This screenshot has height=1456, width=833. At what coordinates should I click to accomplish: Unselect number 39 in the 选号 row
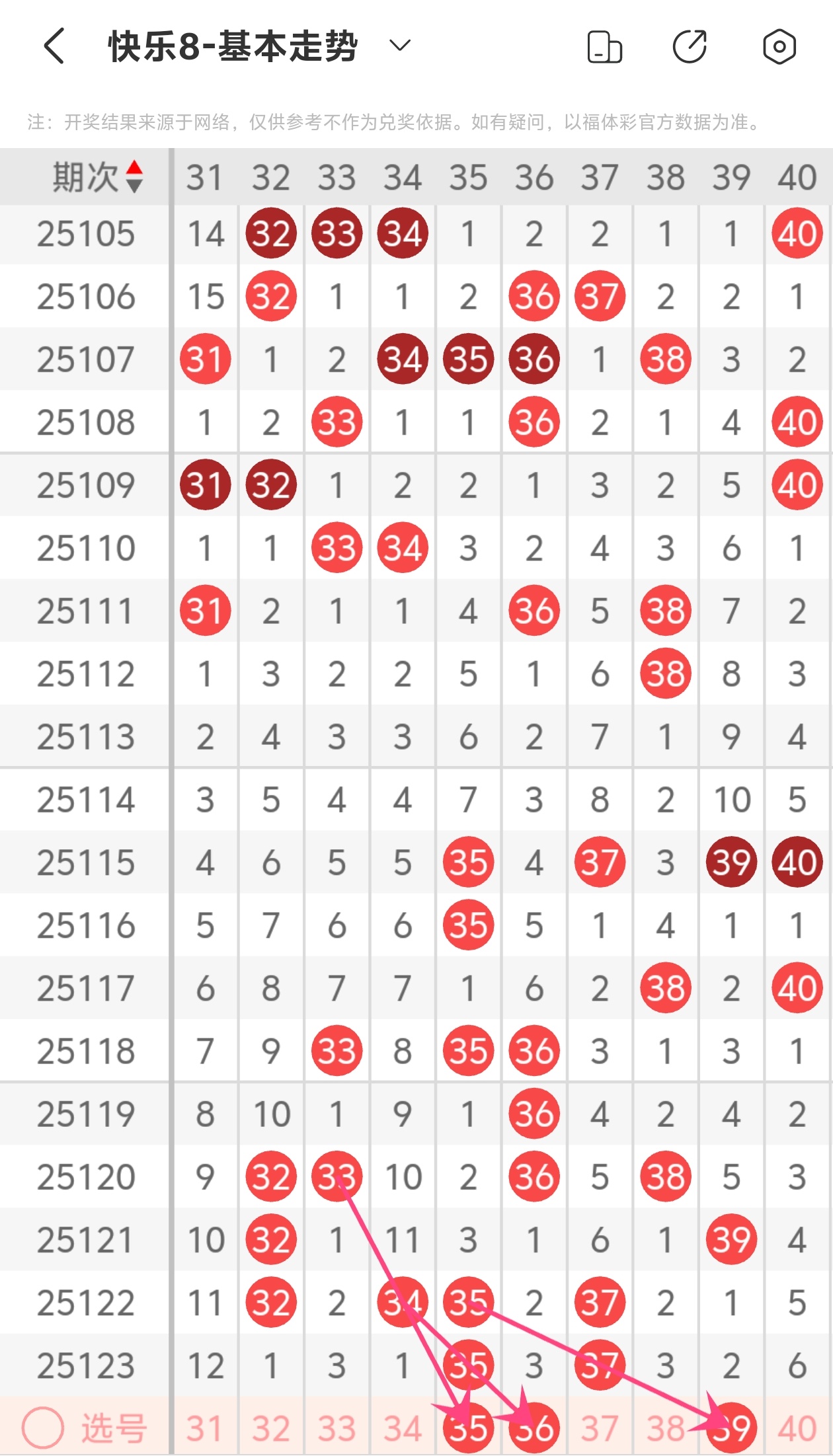731,1428
